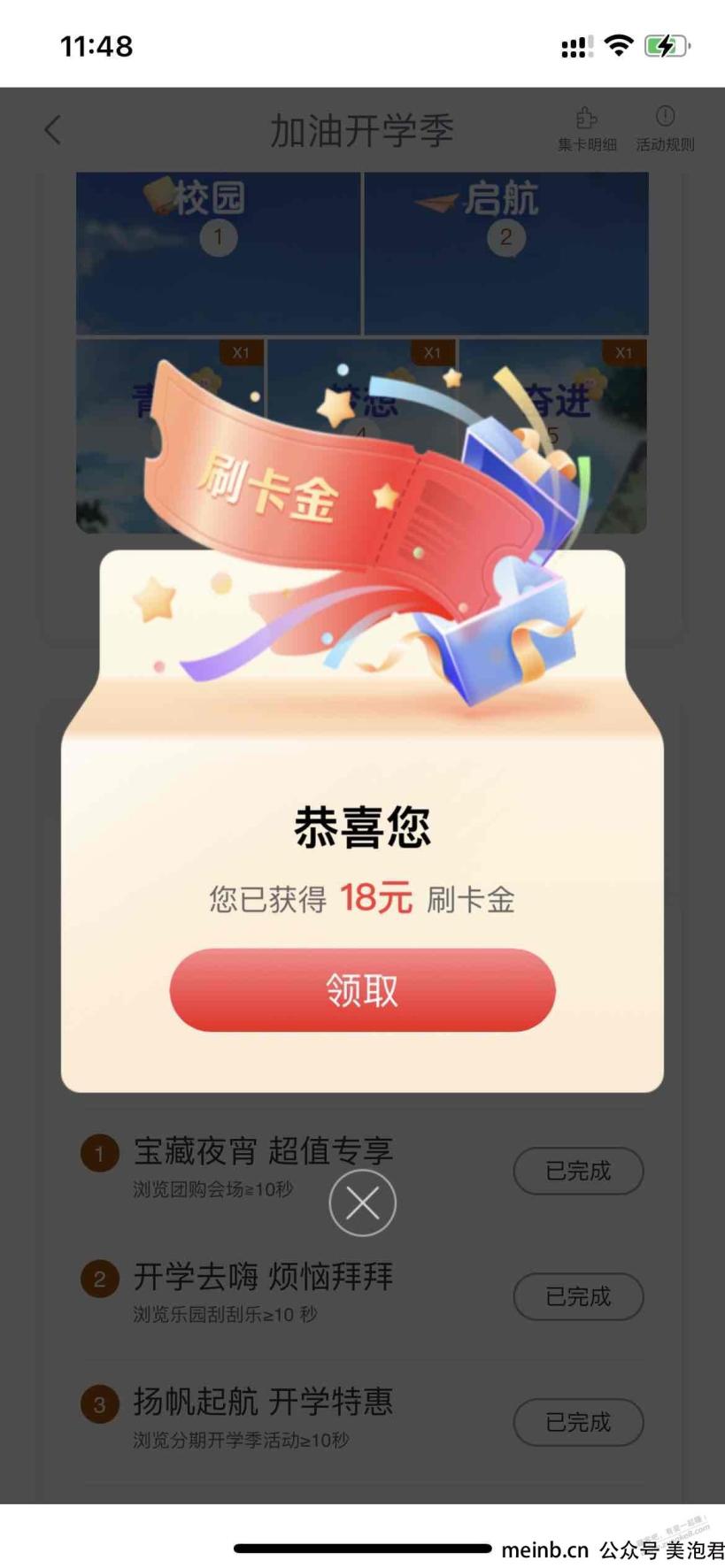Select the 校园 card tile
Image resolution: width=725 pixels, height=1568 pixels.
point(218,252)
